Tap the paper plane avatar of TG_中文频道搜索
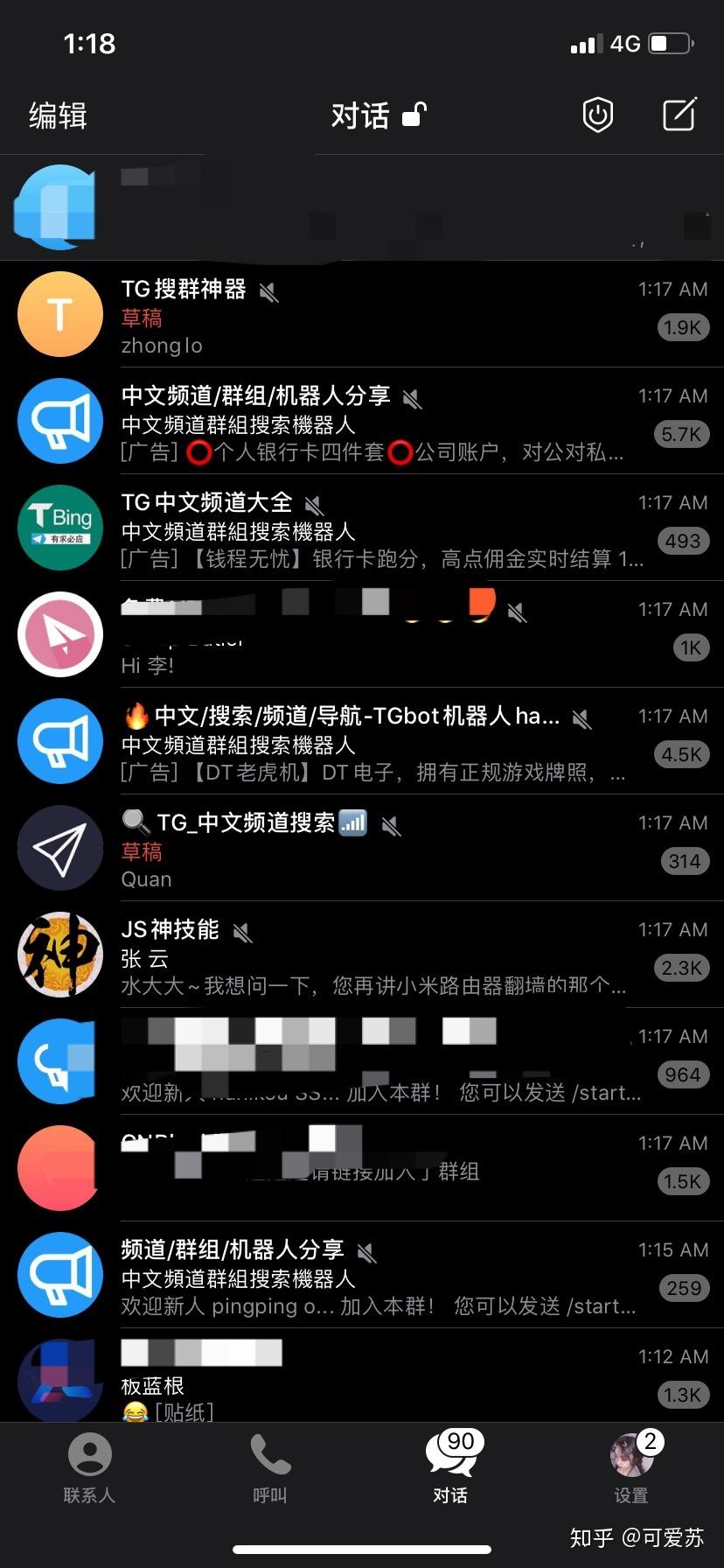 pyautogui.click(x=59, y=847)
